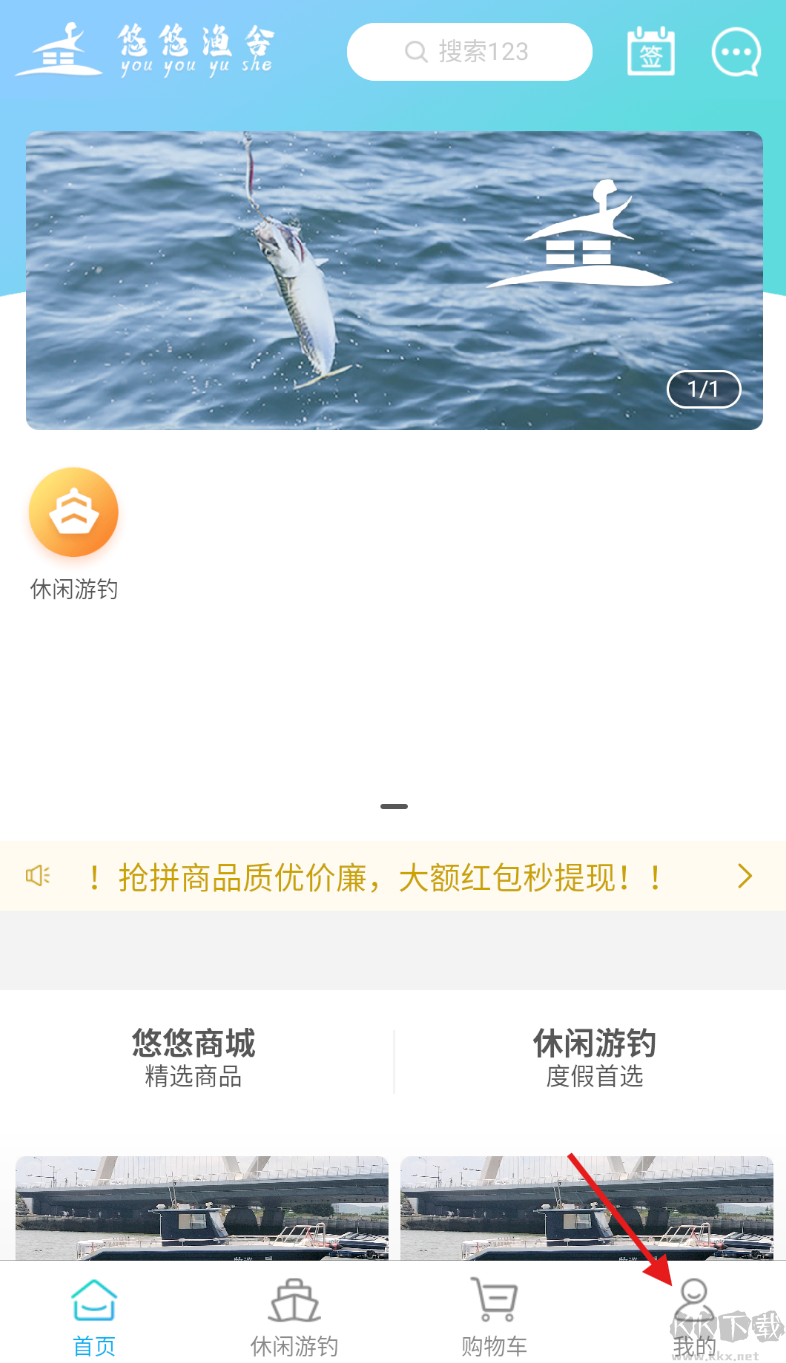Screen dimensions: 786x1363
Task: Open the message bubble icon
Action: (x=736, y=50)
